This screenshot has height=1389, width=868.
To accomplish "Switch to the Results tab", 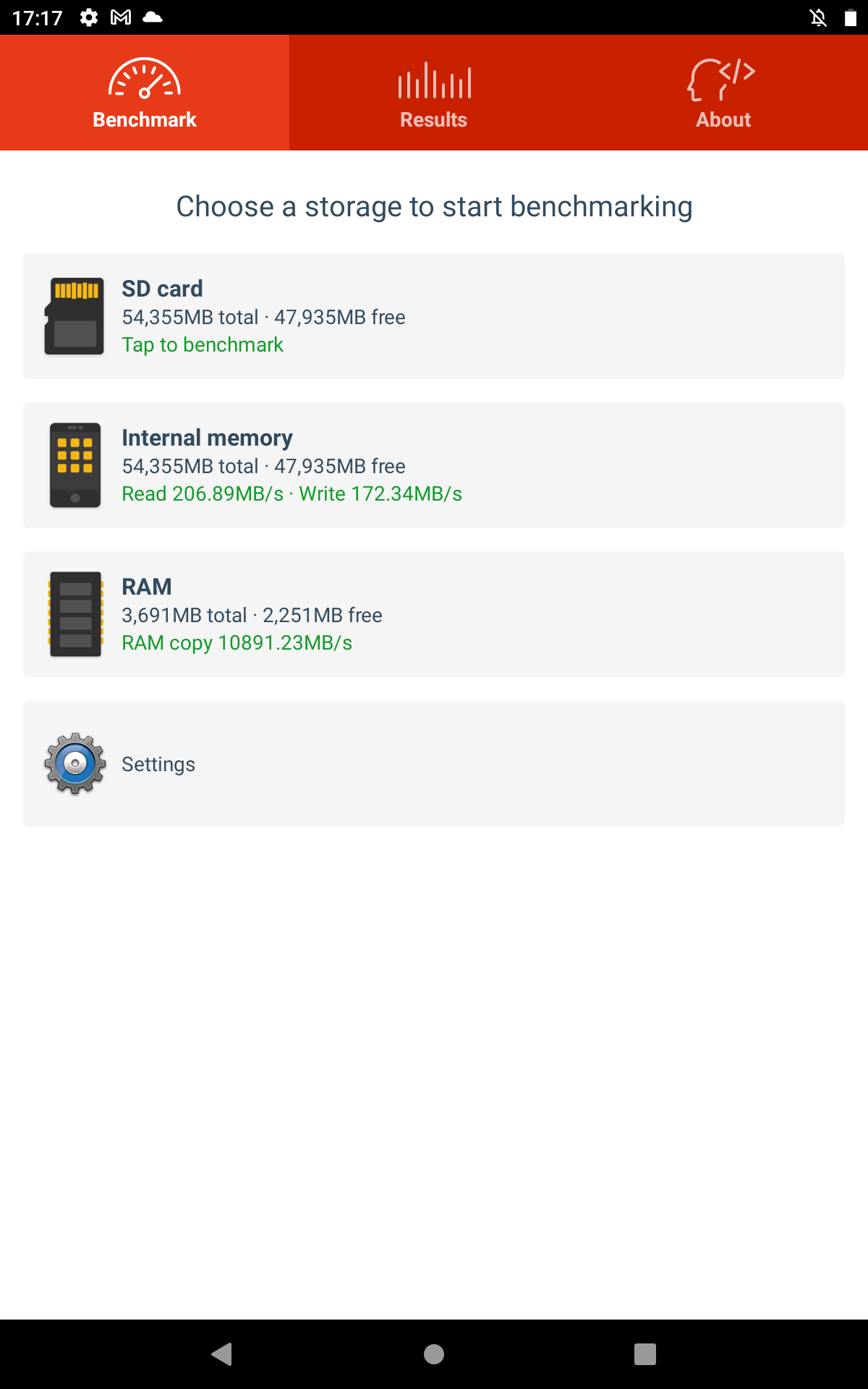I will pyautogui.click(x=434, y=93).
